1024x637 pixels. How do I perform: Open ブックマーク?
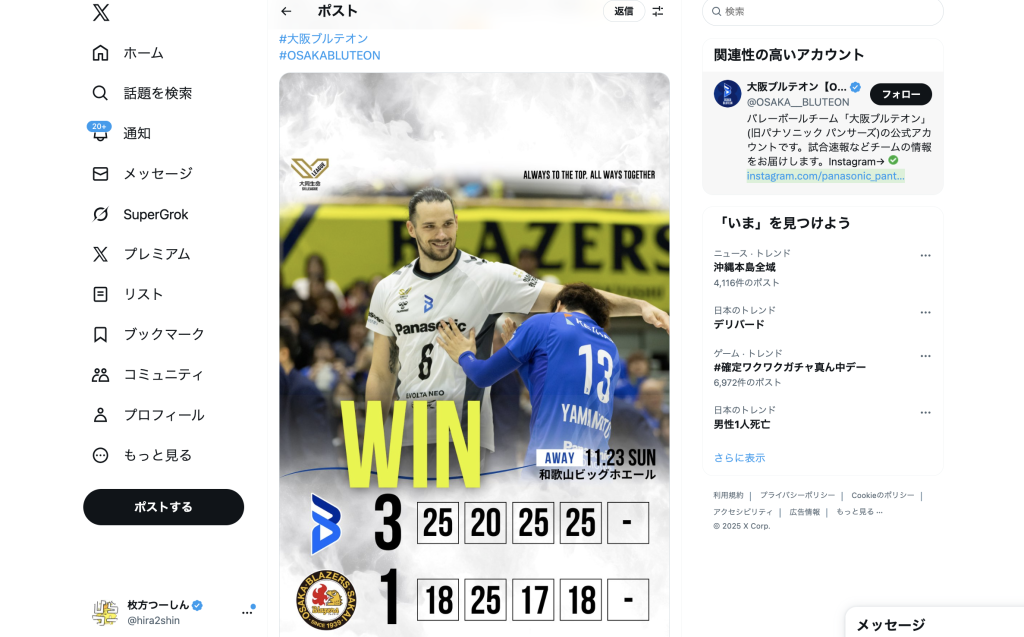coord(163,334)
